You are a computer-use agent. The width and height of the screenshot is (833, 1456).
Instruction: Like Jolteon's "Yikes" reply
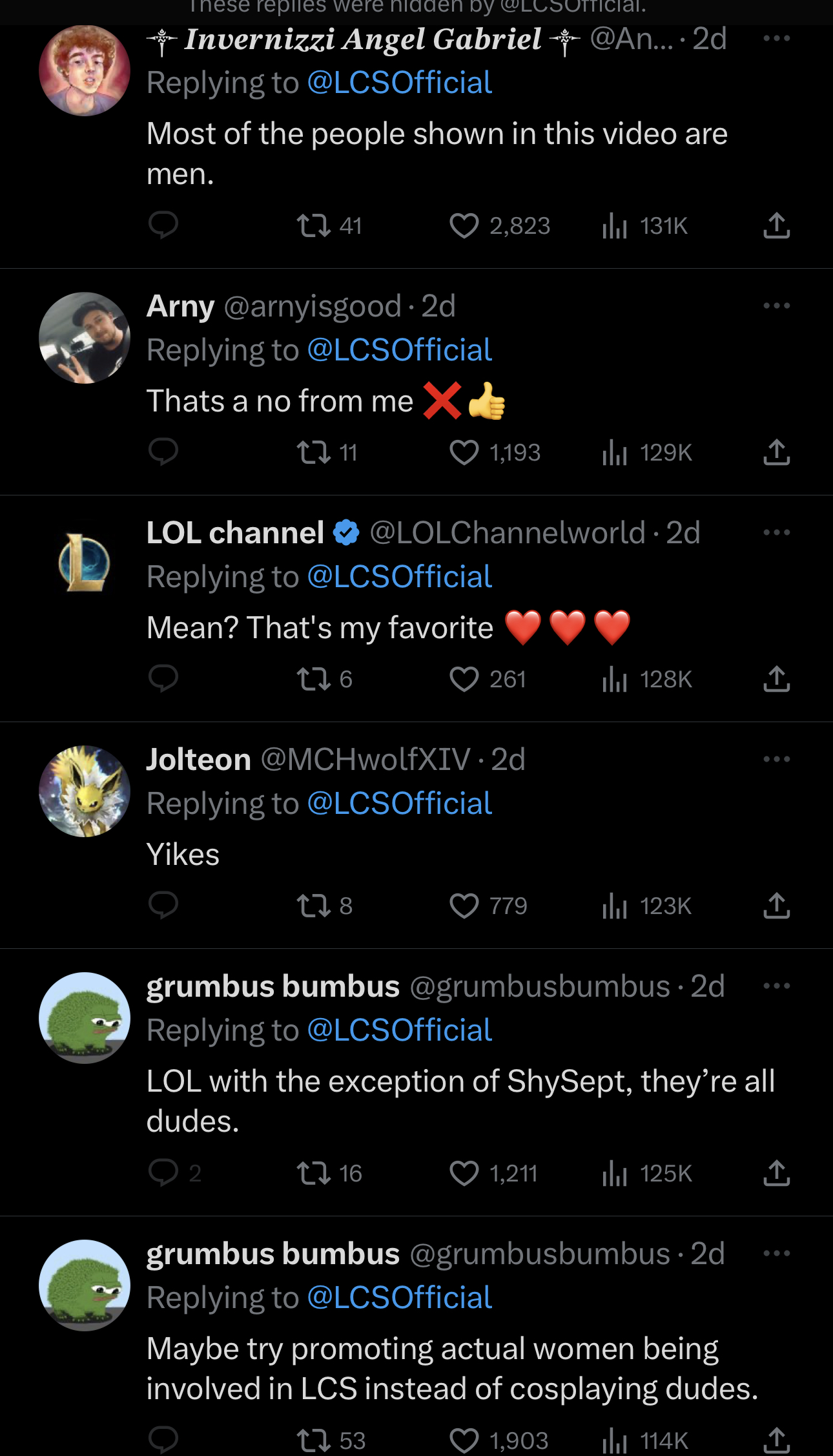(x=464, y=906)
